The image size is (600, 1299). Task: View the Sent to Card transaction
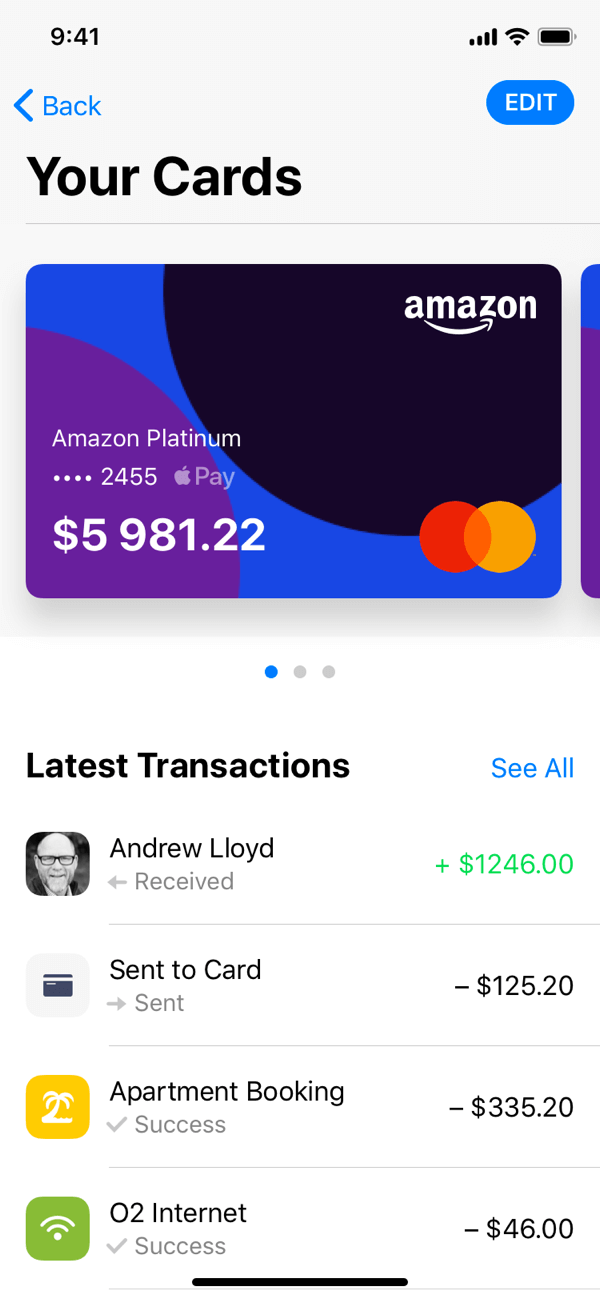(x=300, y=986)
